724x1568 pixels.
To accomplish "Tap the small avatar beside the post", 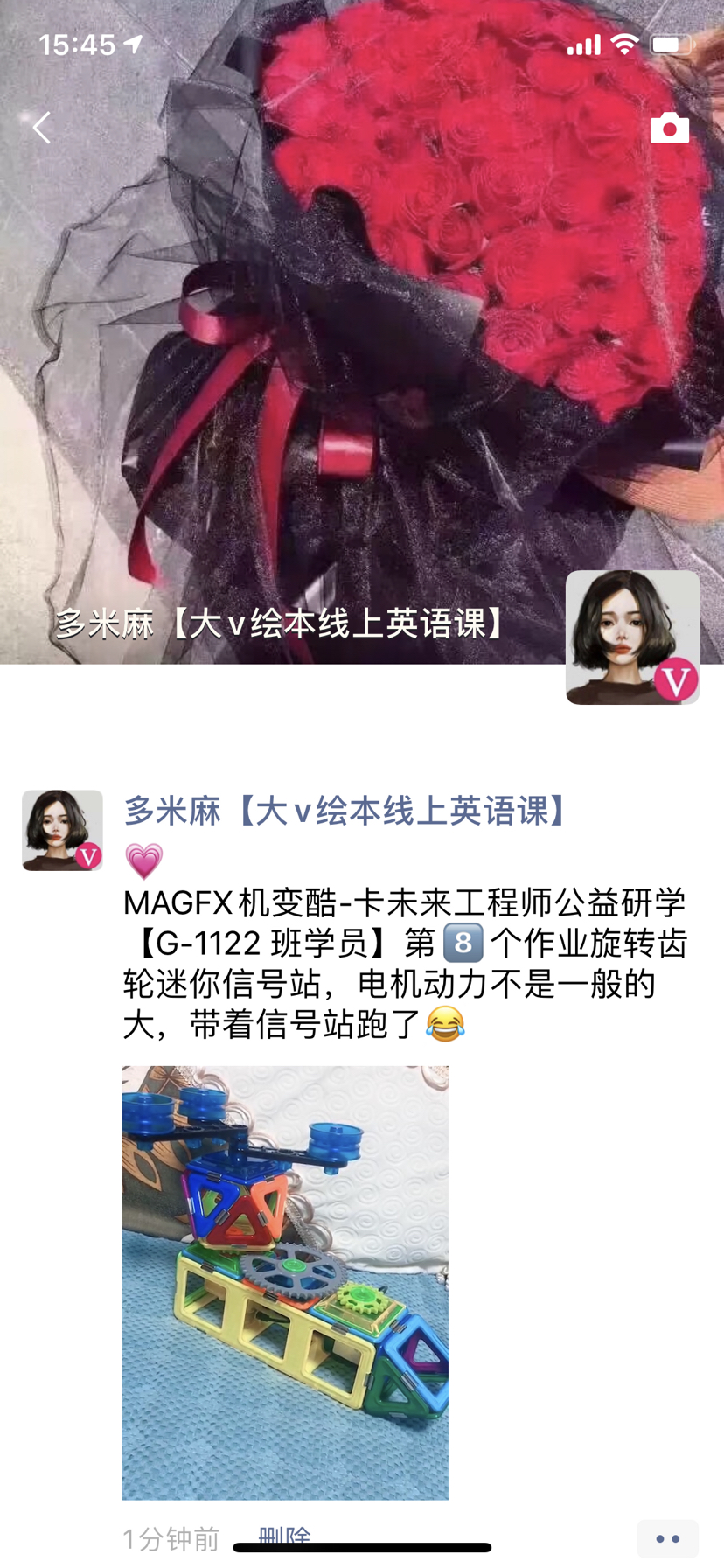I will [62, 830].
